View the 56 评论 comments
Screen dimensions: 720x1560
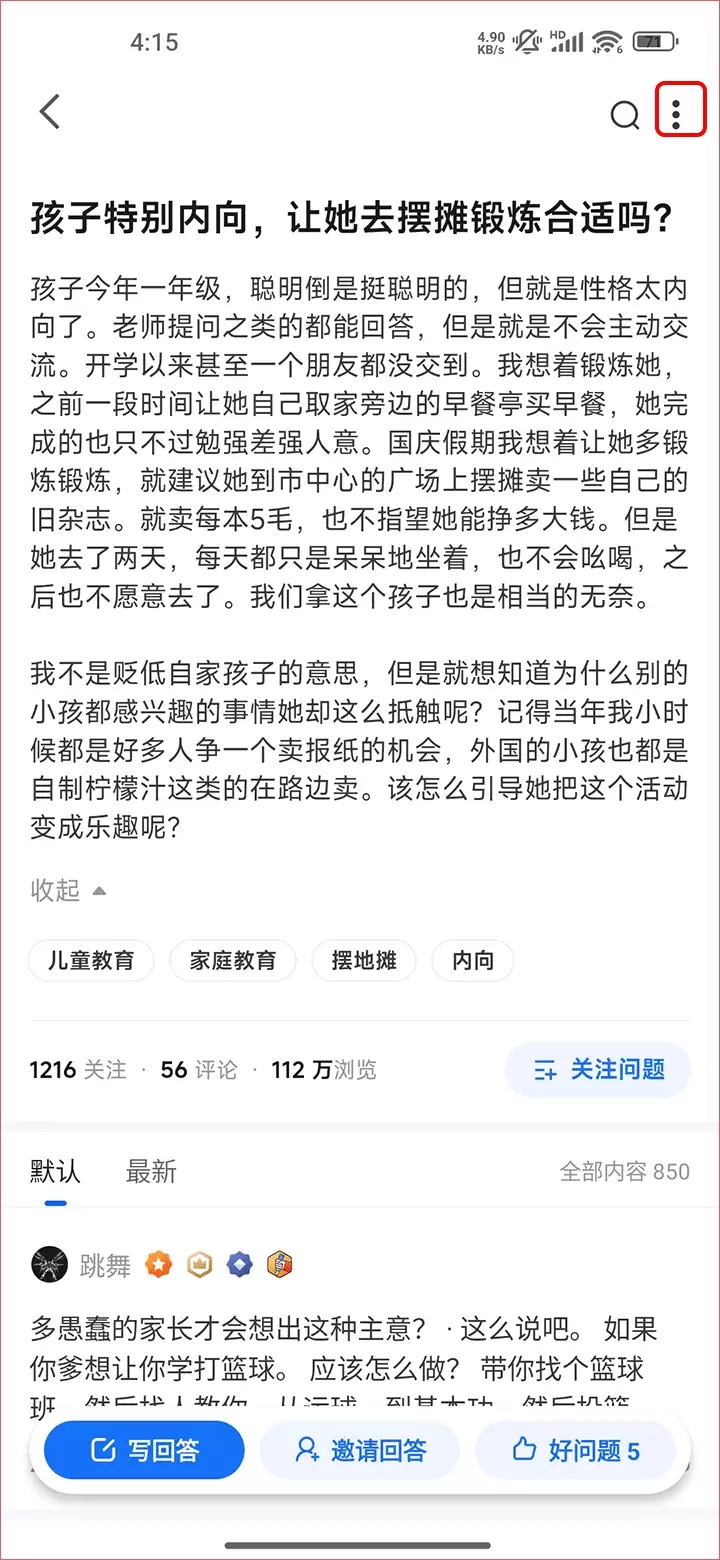[x=198, y=1070]
